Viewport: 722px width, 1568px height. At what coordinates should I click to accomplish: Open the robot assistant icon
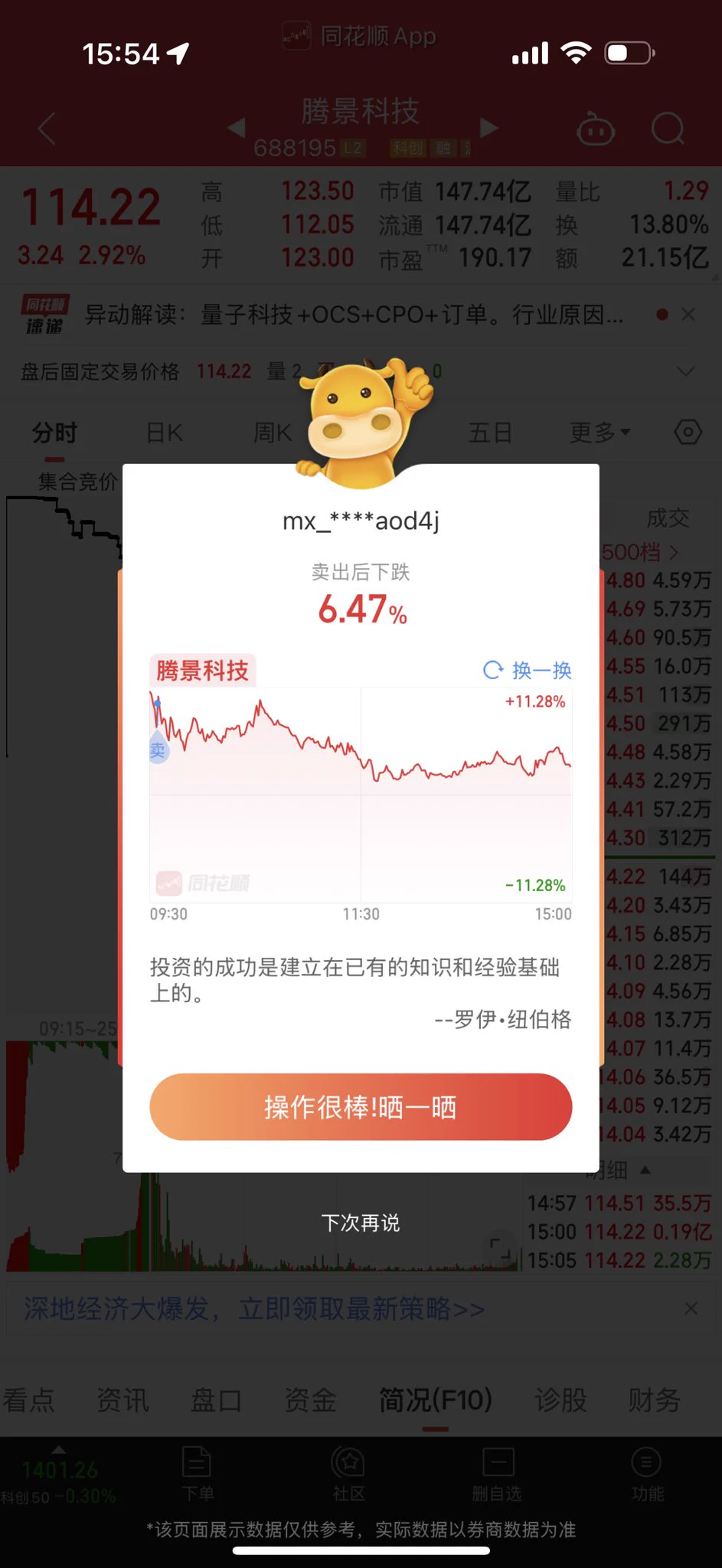point(596,129)
